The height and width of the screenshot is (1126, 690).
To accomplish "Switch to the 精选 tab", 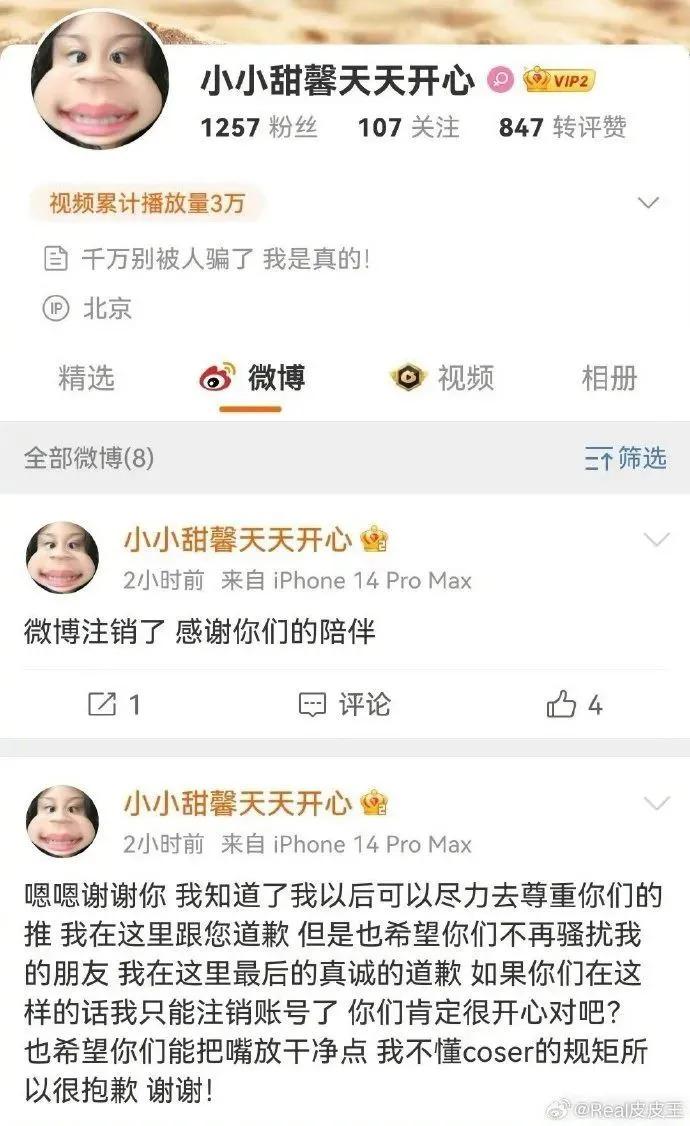I will coord(87,378).
